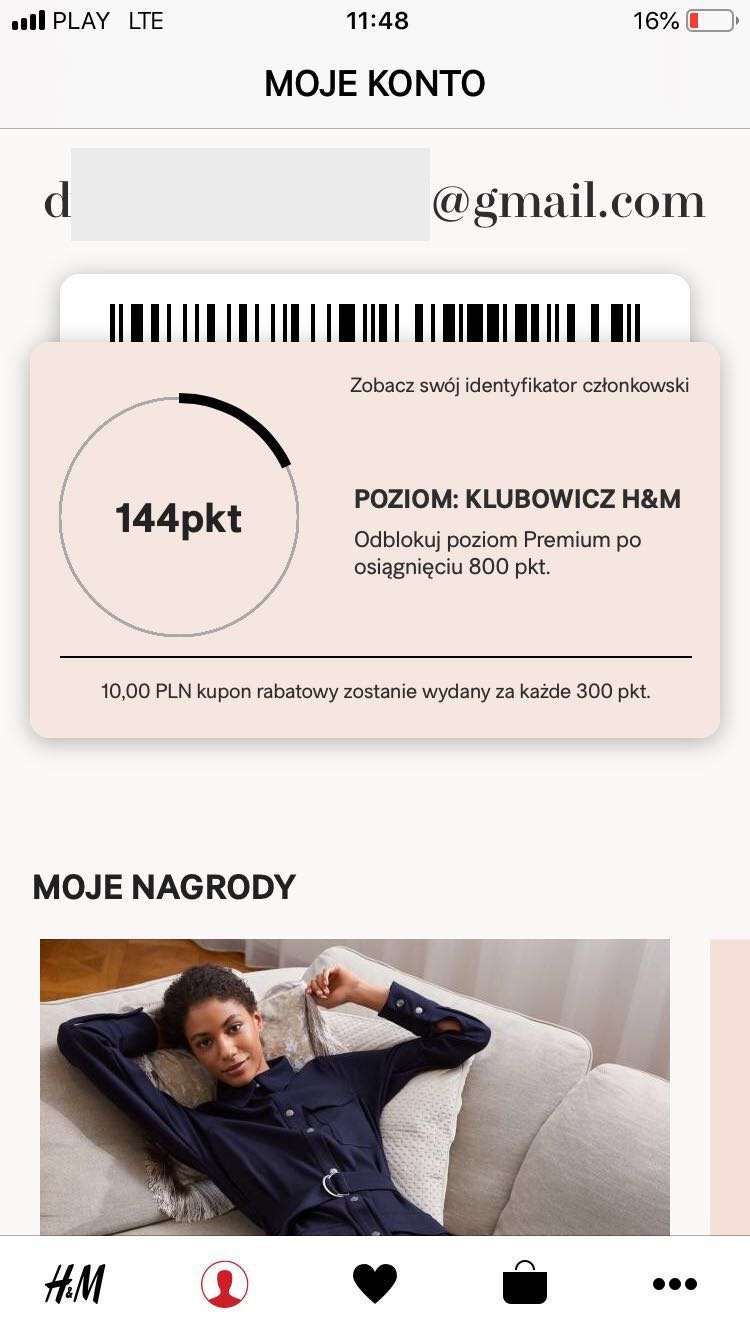750x1334 pixels.
Task: Open the more options tab
Action: (675, 1283)
